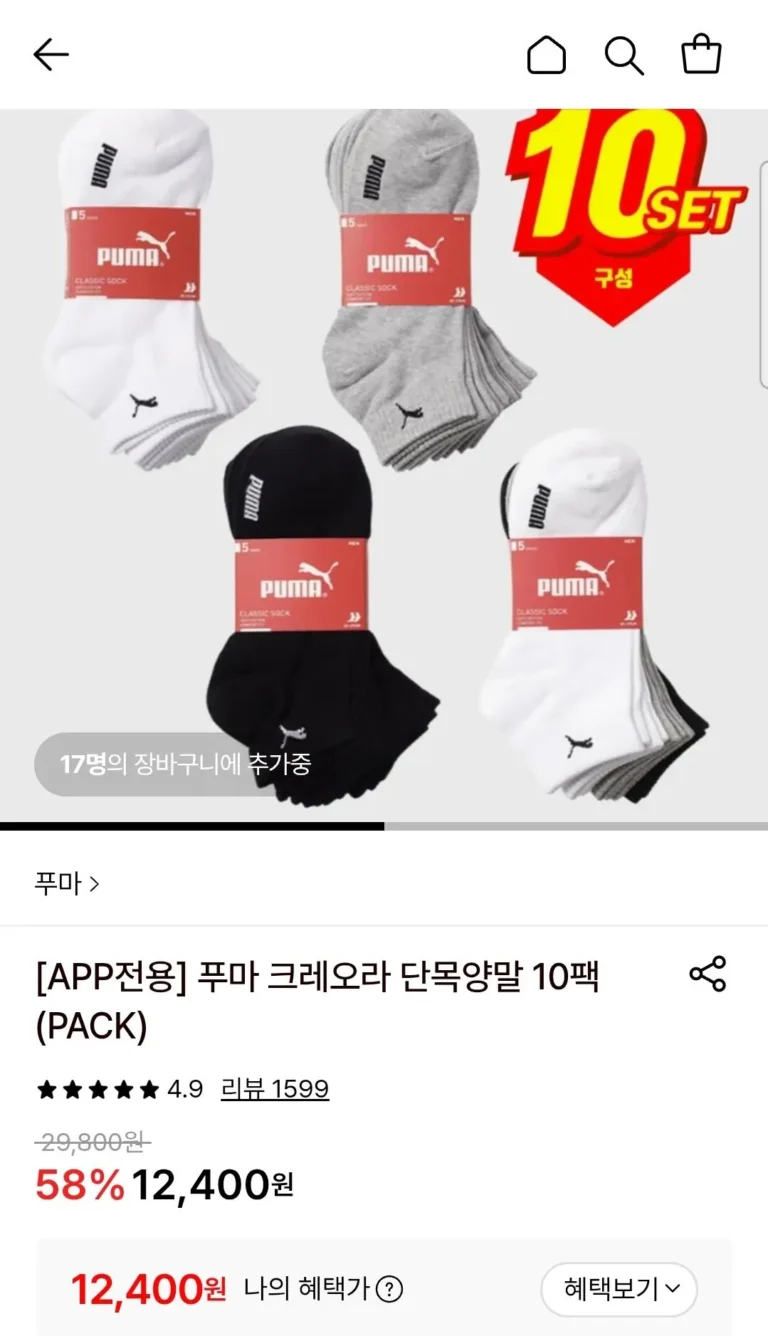Screen dimensions: 768x1336
Task: Open the shopping bag cart
Action: tap(701, 54)
